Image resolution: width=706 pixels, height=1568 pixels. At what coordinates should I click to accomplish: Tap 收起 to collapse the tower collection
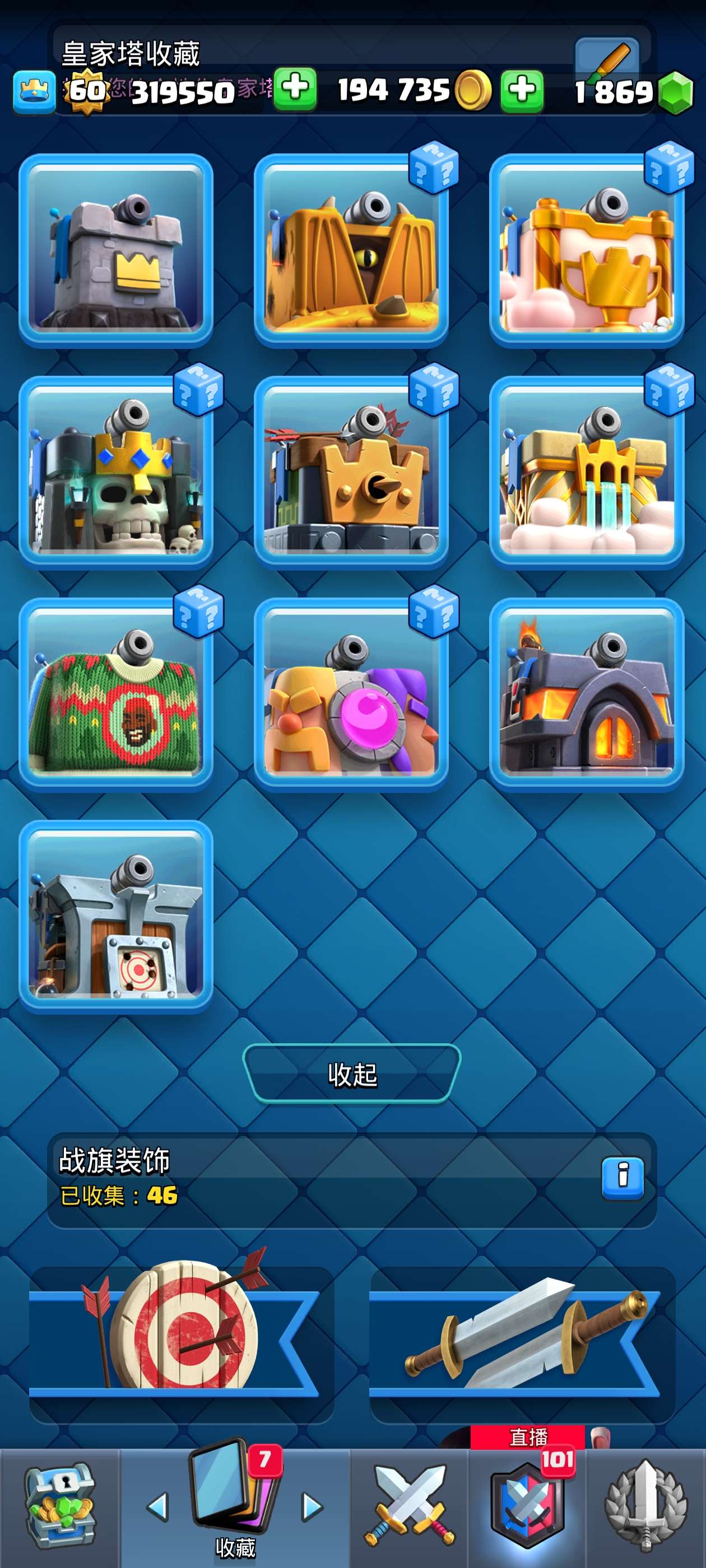point(352,1074)
